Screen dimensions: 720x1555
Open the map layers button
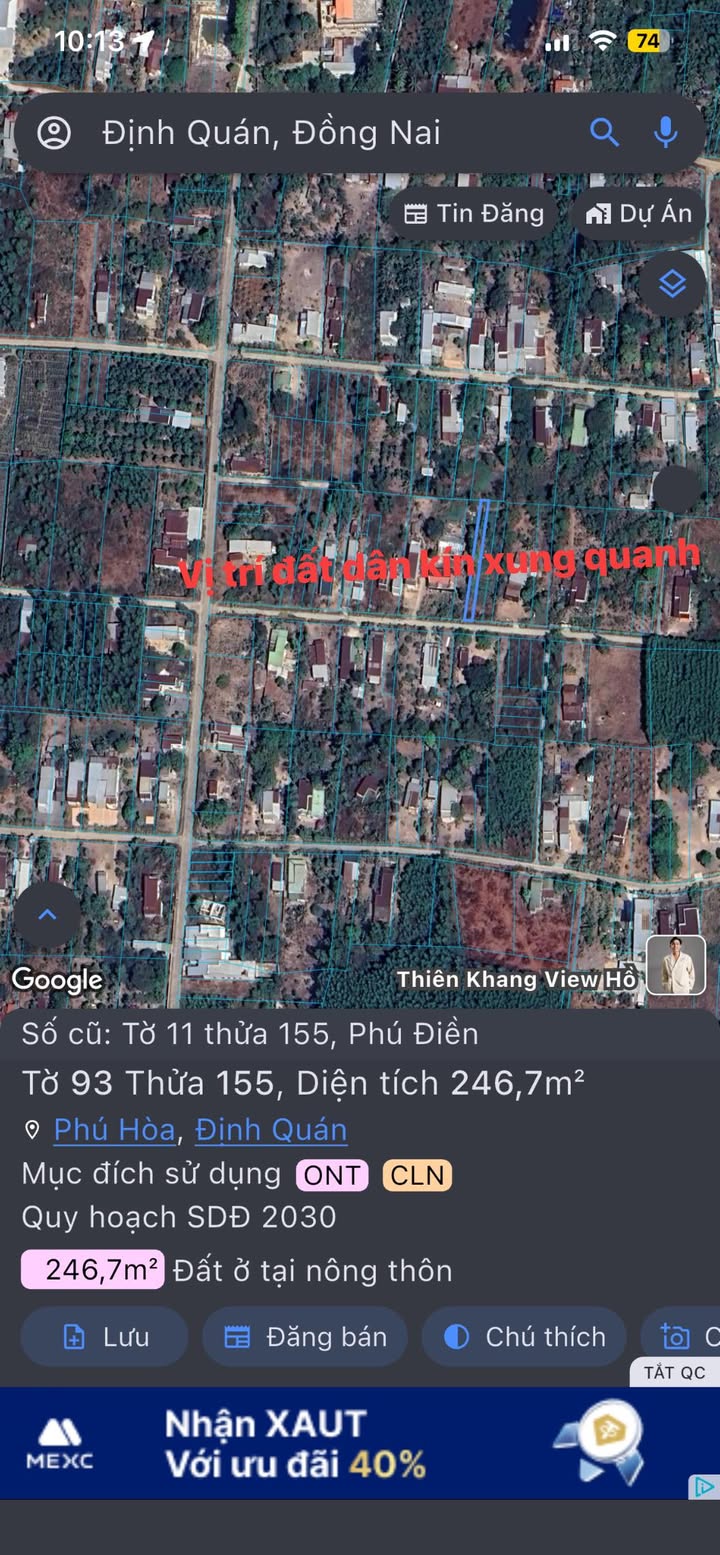[x=672, y=285]
